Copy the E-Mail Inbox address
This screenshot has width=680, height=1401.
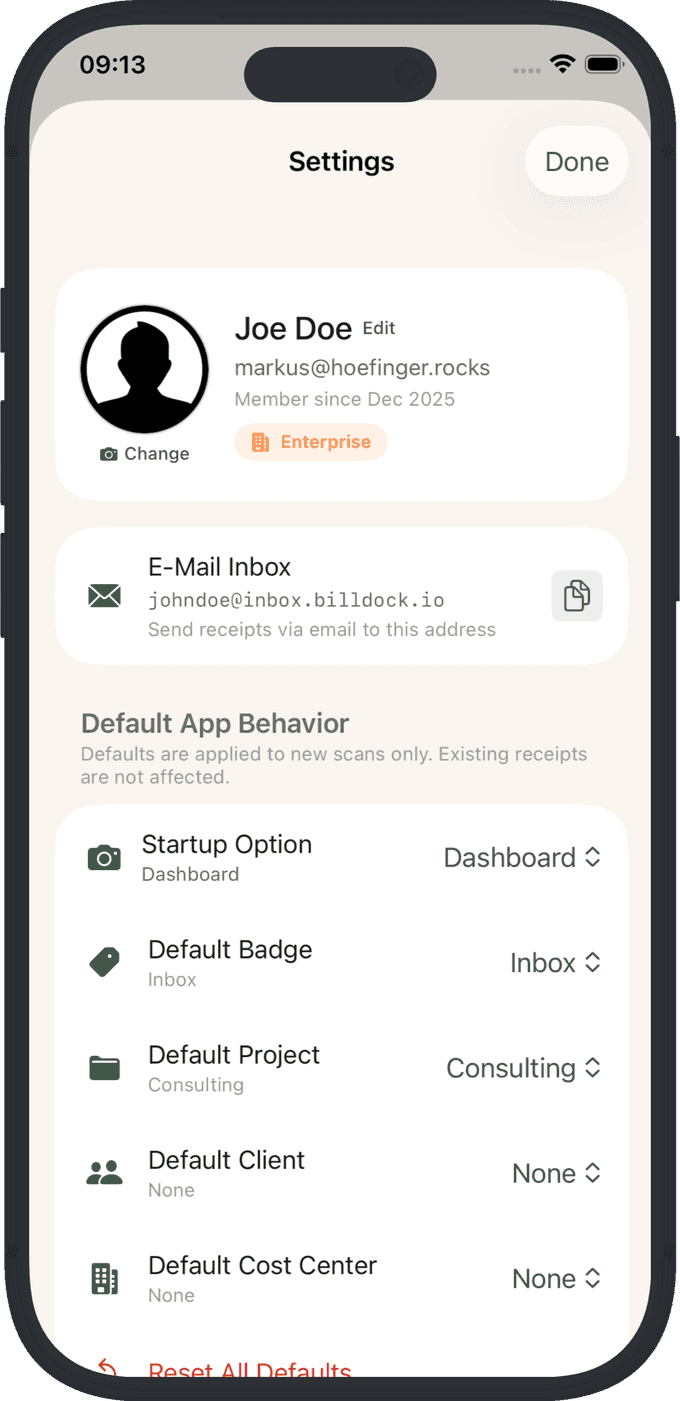577,596
